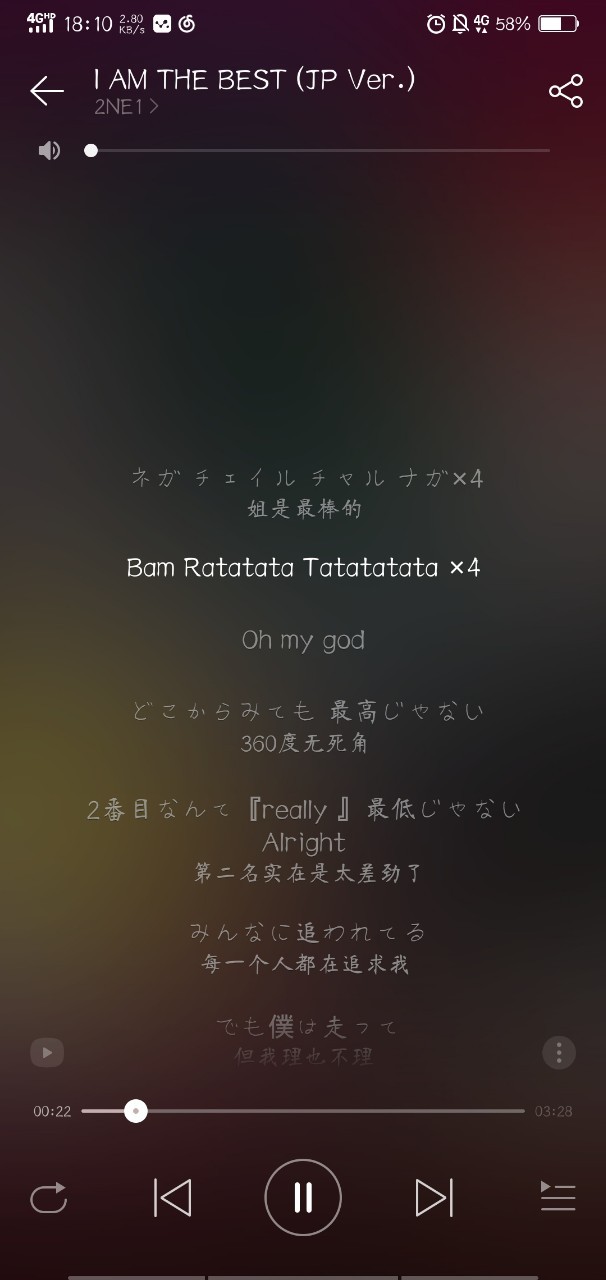The width and height of the screenshot is (606, 1280).
Task: Pause the current song
Action: pos(303,1197)
